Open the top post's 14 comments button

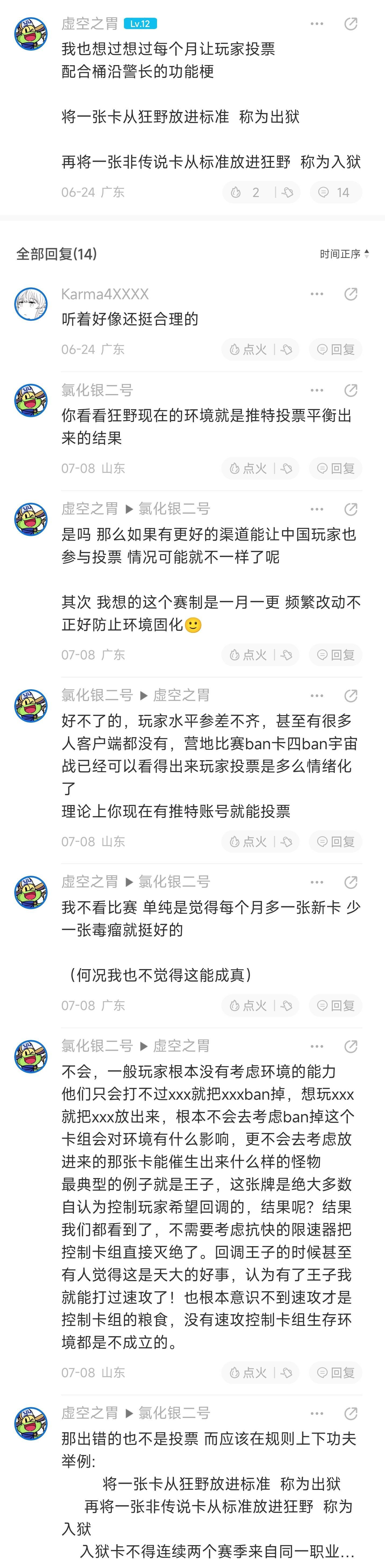click(335, 192)
